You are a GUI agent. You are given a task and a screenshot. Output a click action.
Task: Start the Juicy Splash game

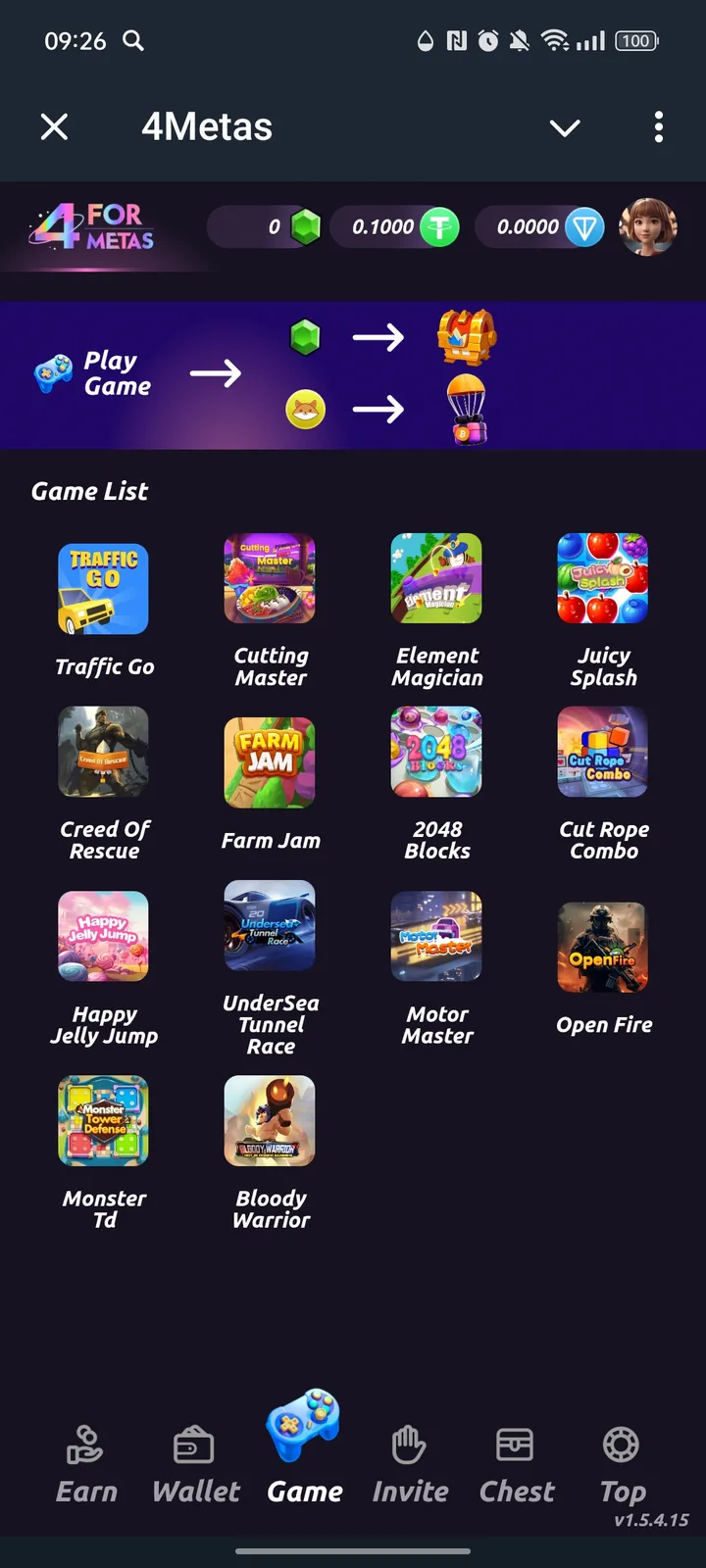click(603, 578)
